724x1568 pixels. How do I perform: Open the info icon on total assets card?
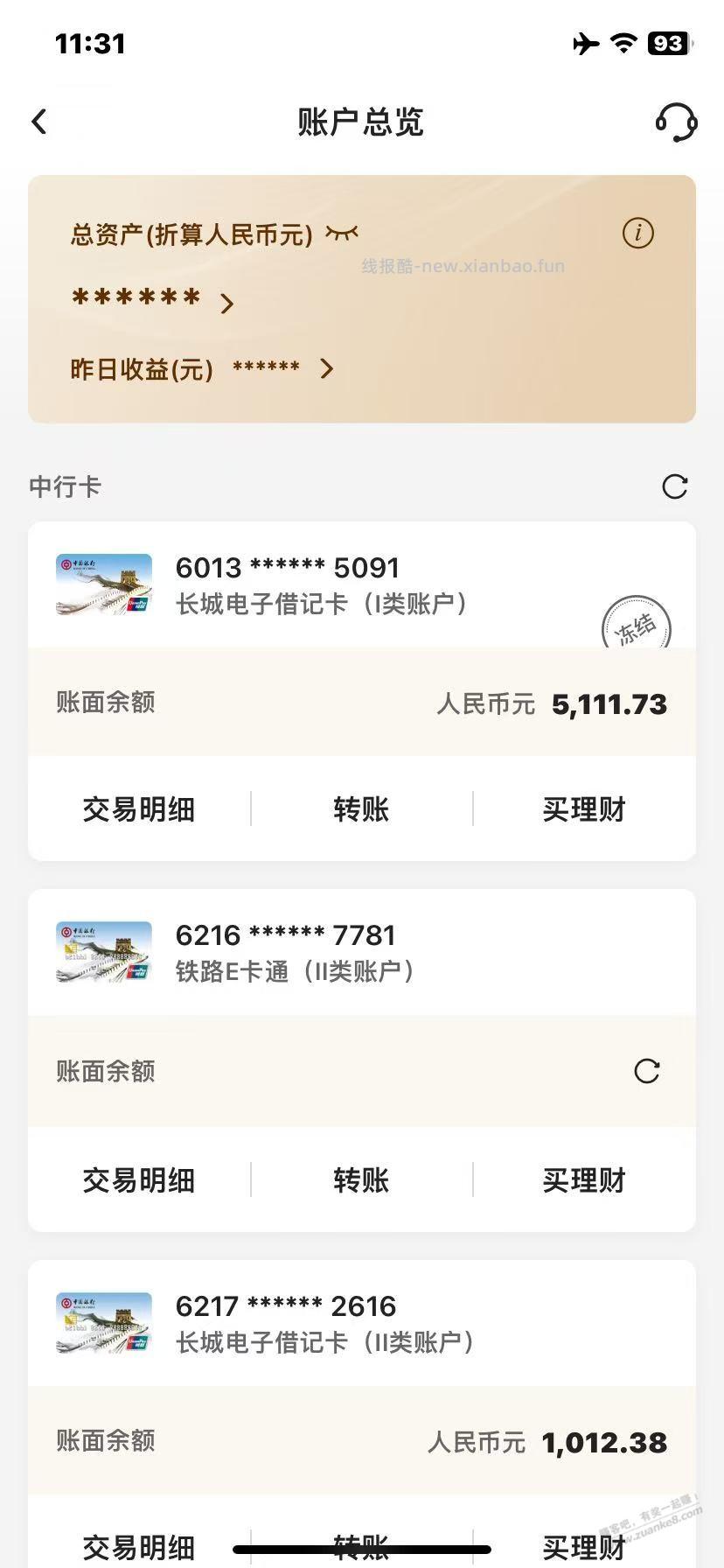coord(638,234)
